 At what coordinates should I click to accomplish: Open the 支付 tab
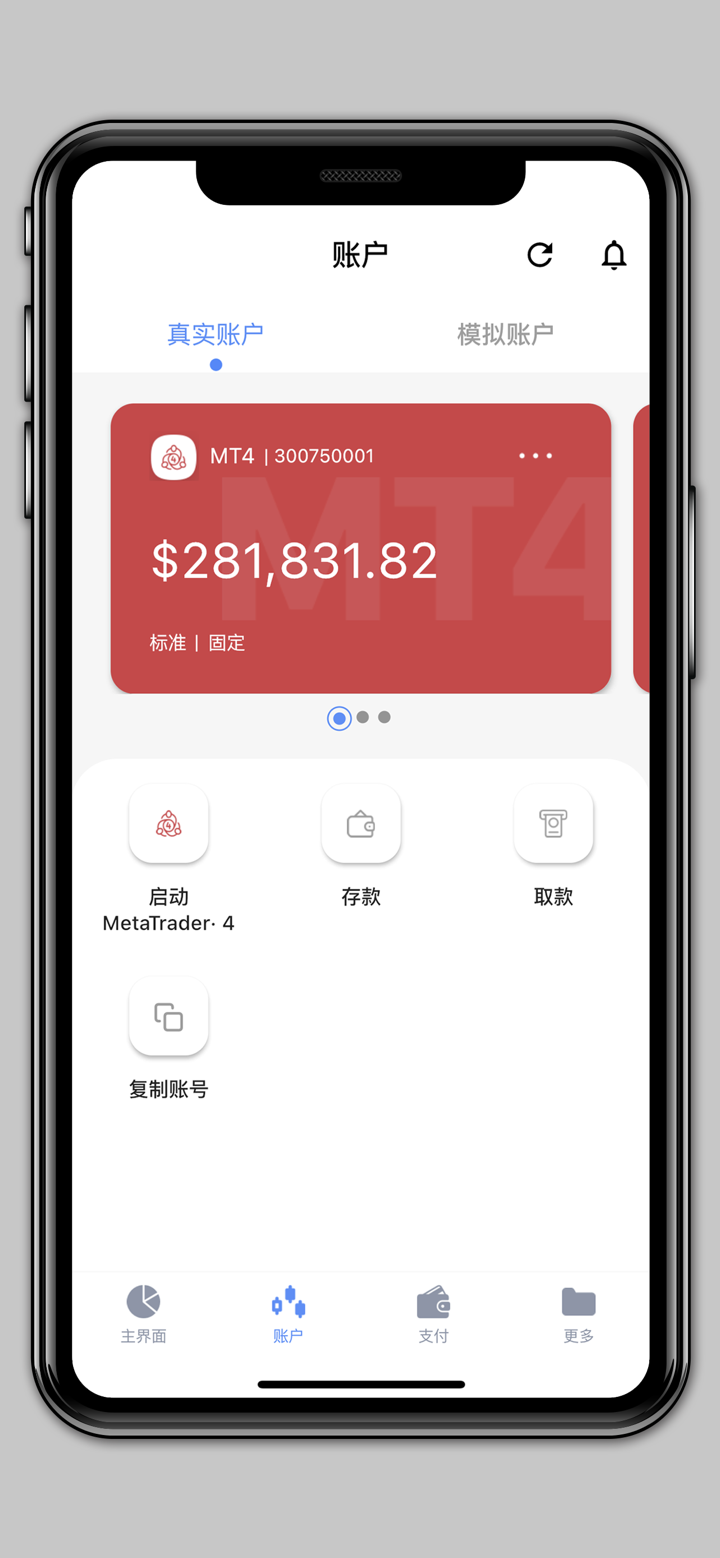click(433, 1314)
